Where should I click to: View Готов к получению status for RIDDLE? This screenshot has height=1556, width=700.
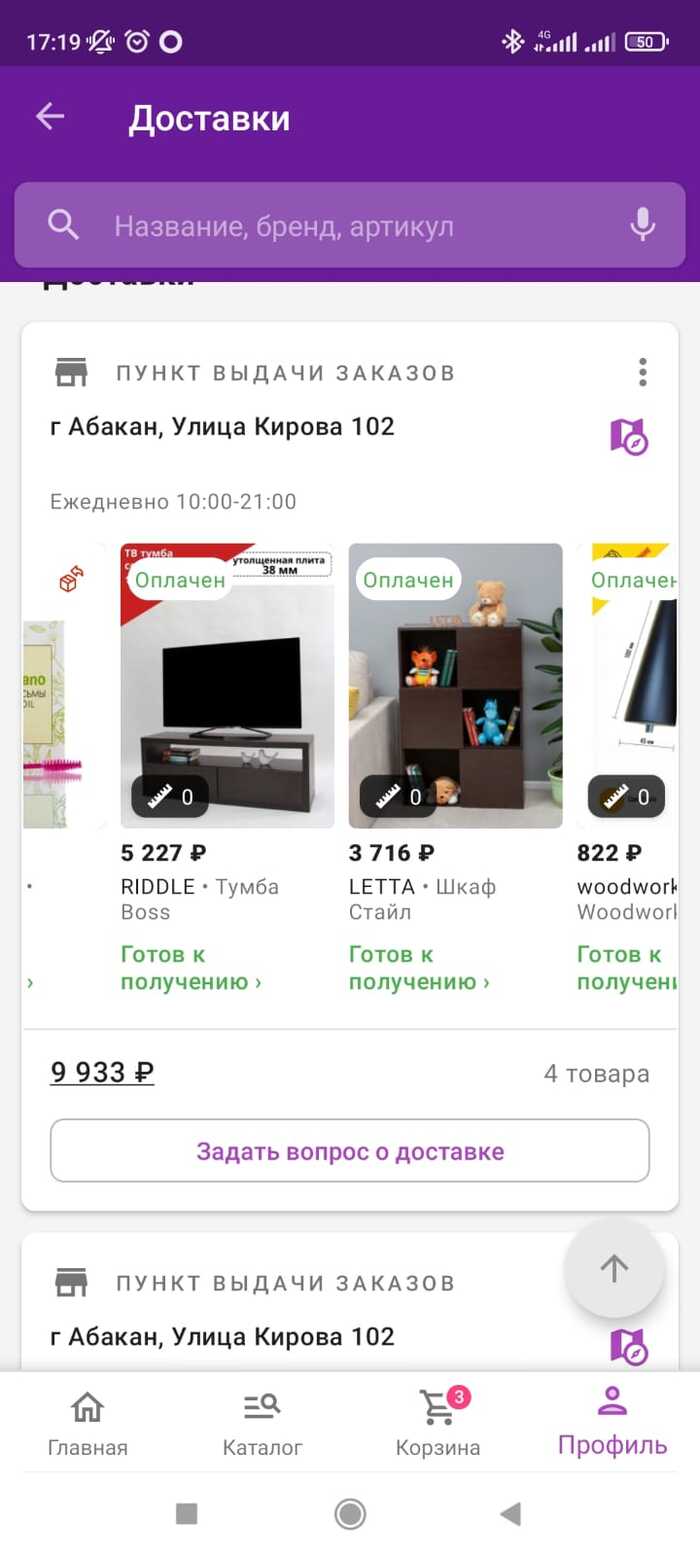(x=190, y=968)
